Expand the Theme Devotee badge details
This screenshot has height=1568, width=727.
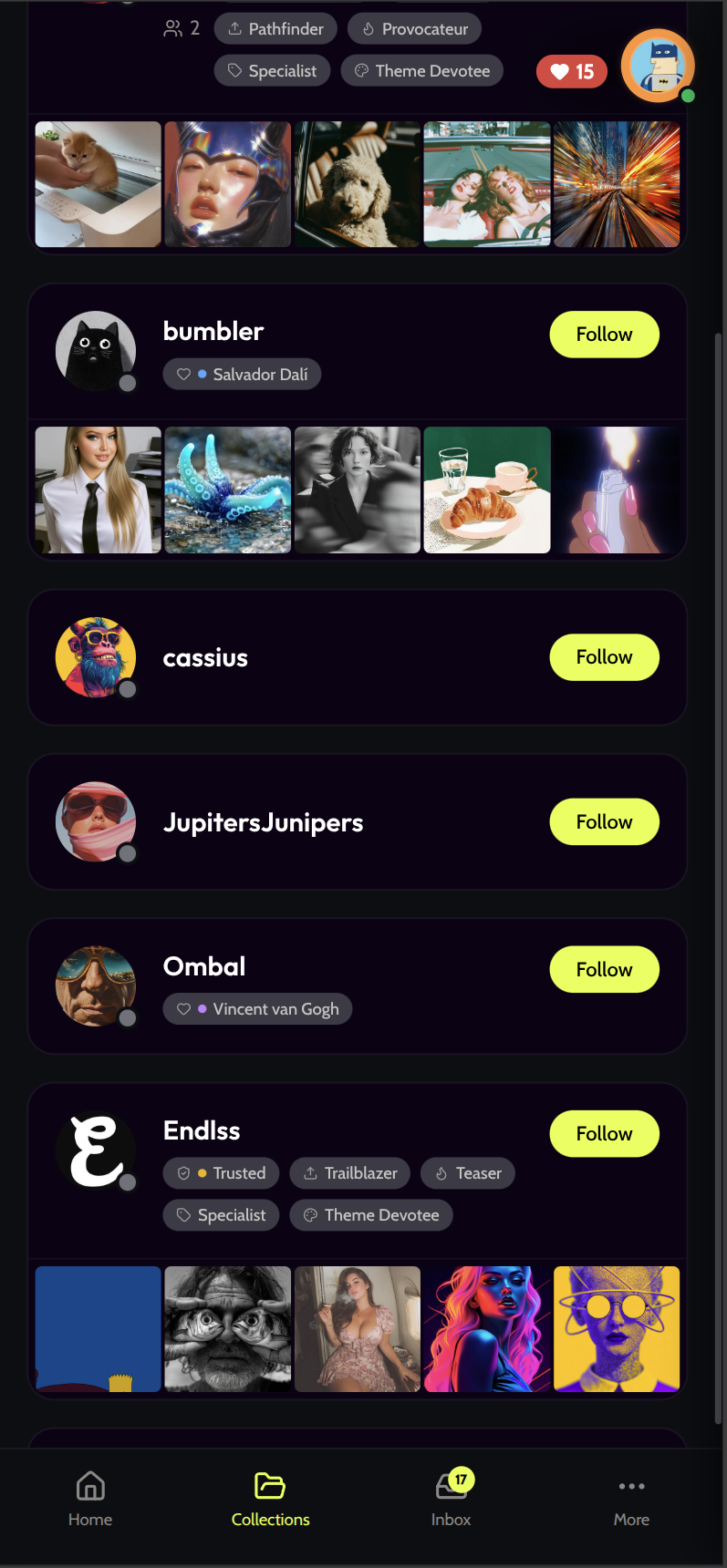click(x=421, y=70)
